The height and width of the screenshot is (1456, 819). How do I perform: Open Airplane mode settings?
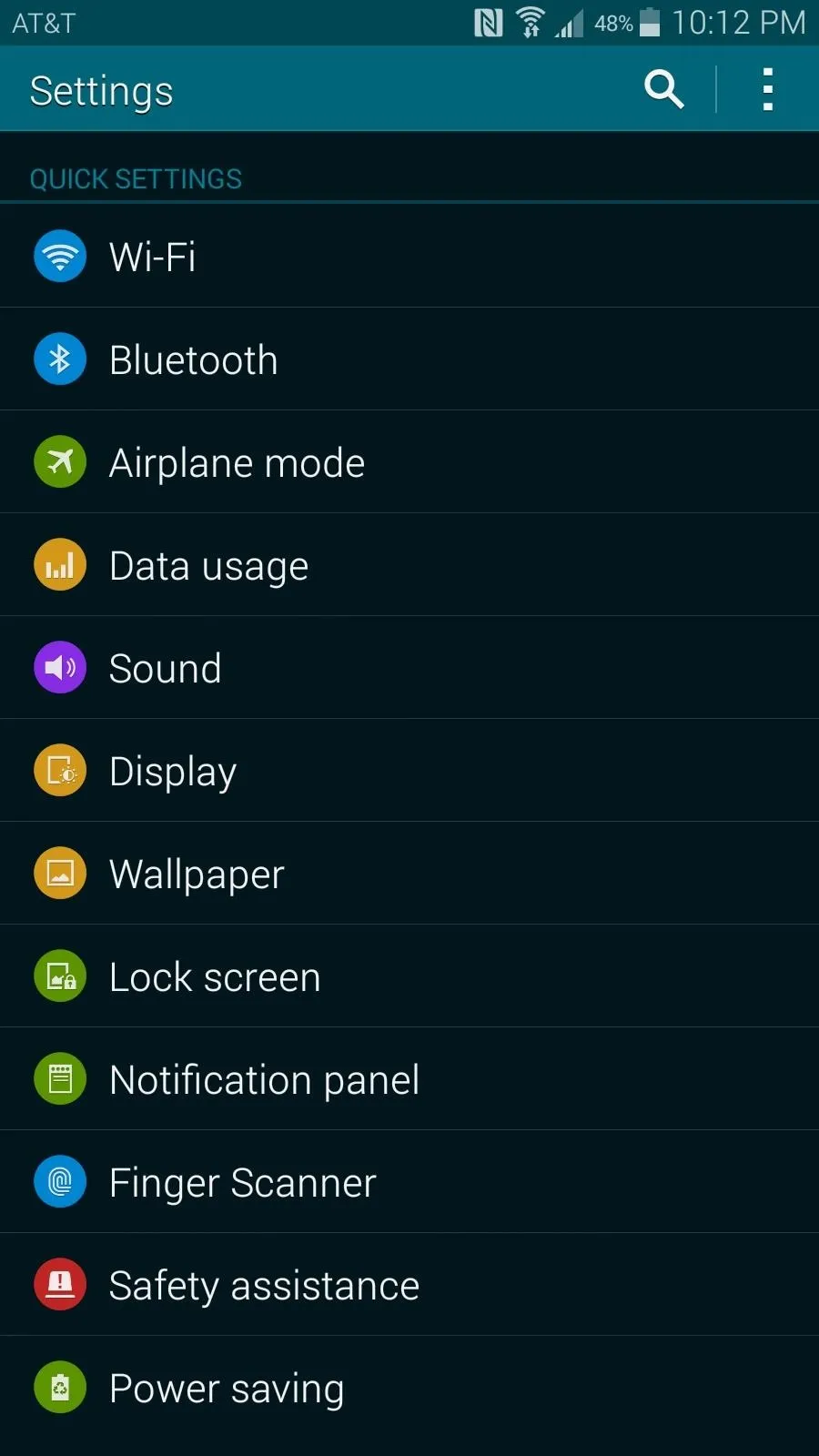click(x=409, y=461)
